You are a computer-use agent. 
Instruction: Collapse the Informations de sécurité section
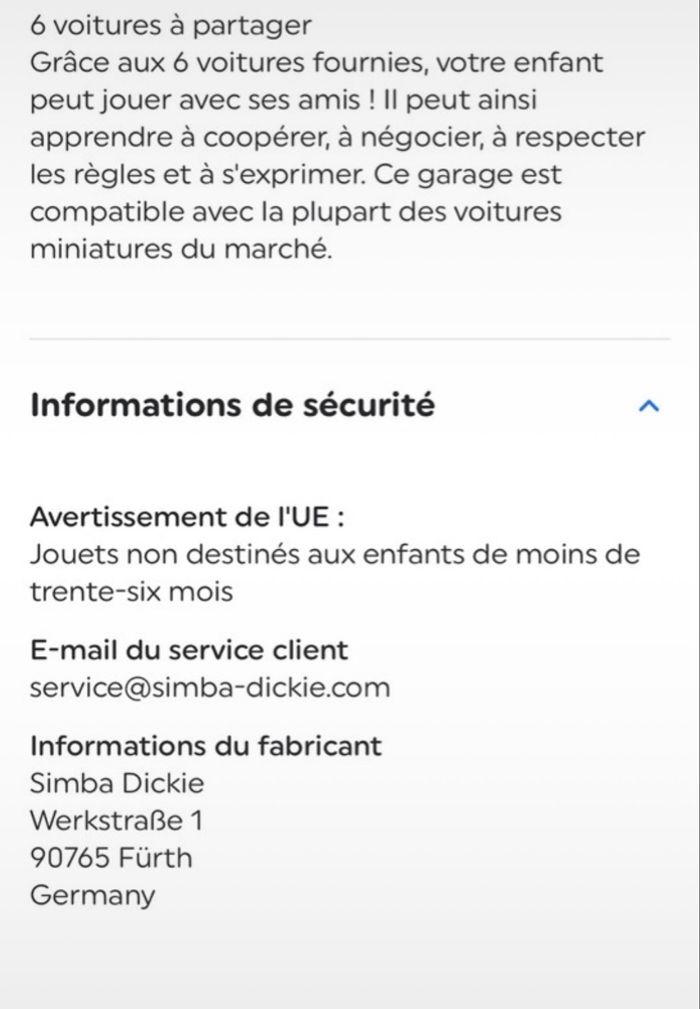point(648,406)
